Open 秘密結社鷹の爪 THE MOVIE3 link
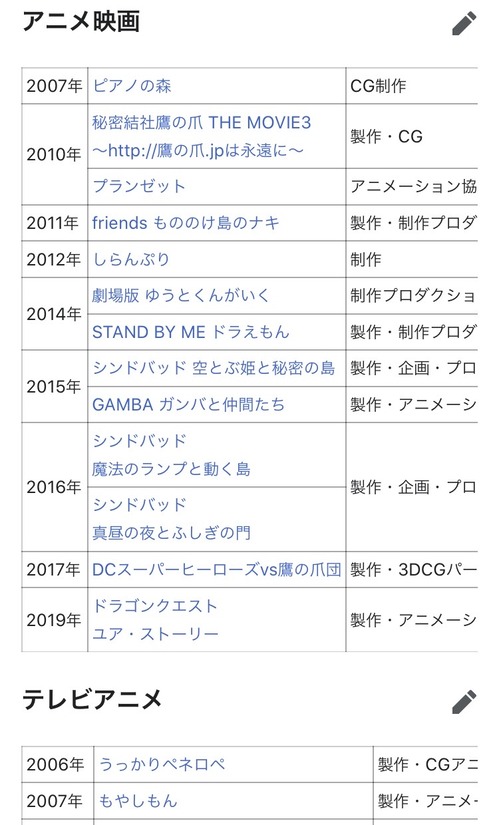The height and width of the screenshot is (825, 499). [202, 136]
